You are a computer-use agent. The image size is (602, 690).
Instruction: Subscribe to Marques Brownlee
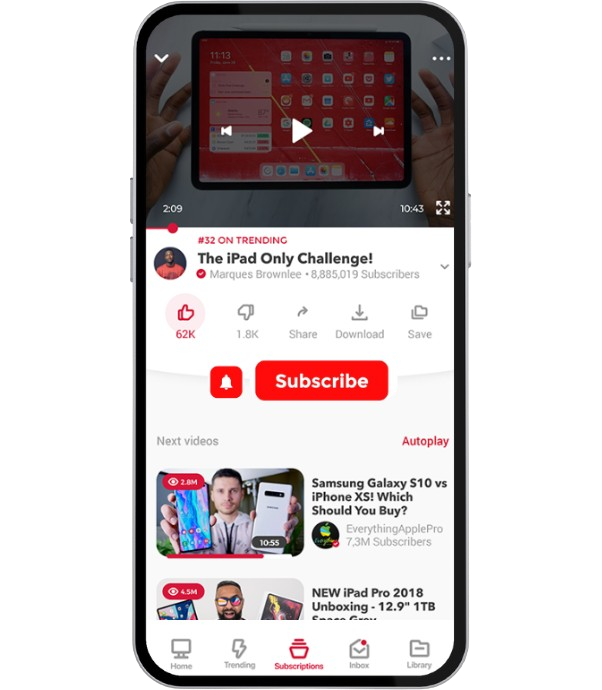[321, 381]
